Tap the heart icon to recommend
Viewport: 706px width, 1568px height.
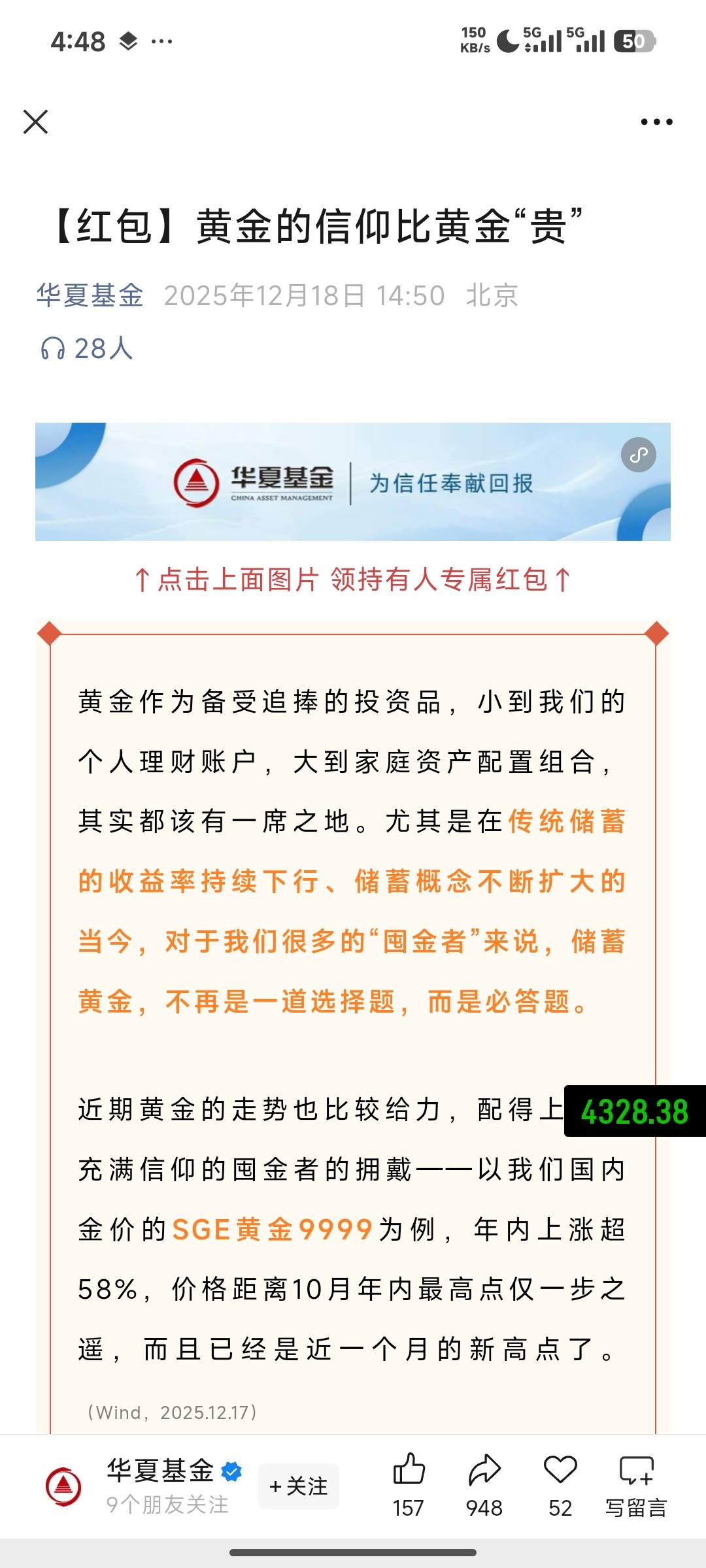pyautogui.click(x=560, y=1471)
